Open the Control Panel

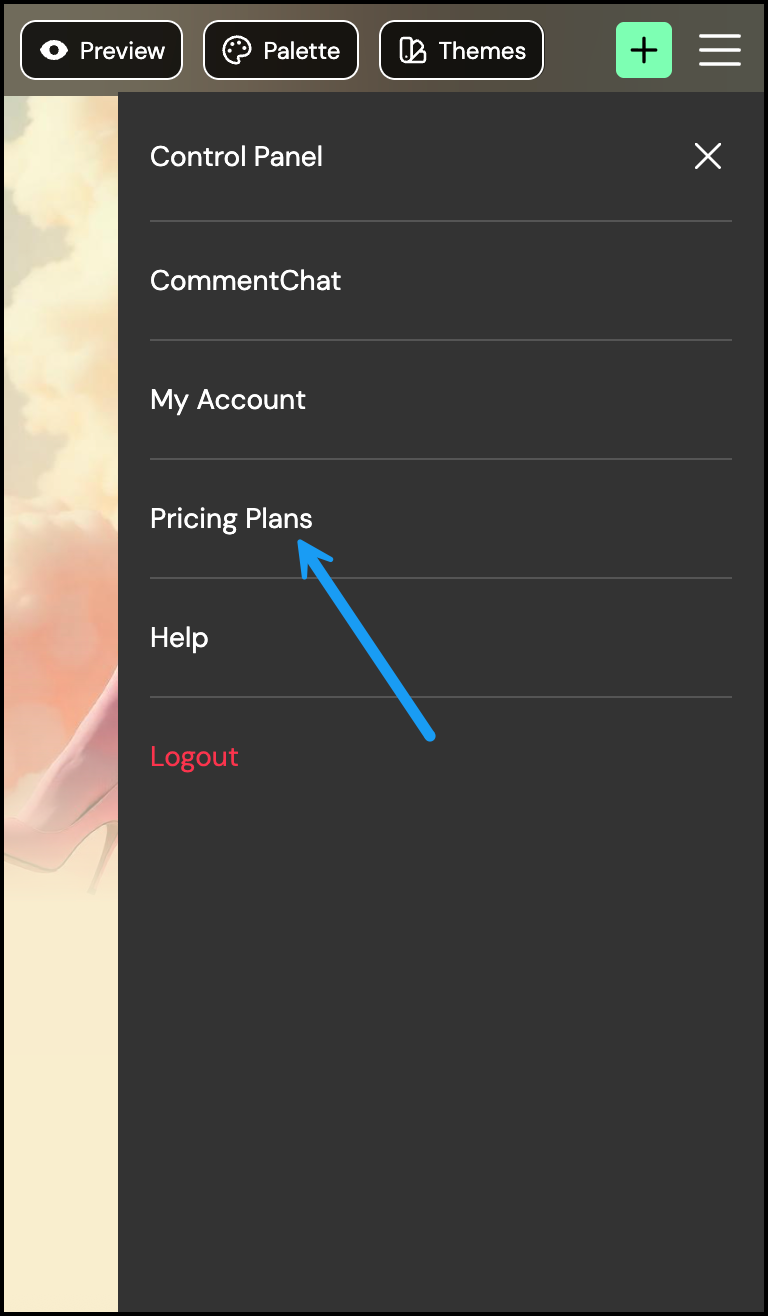point(236,157)
